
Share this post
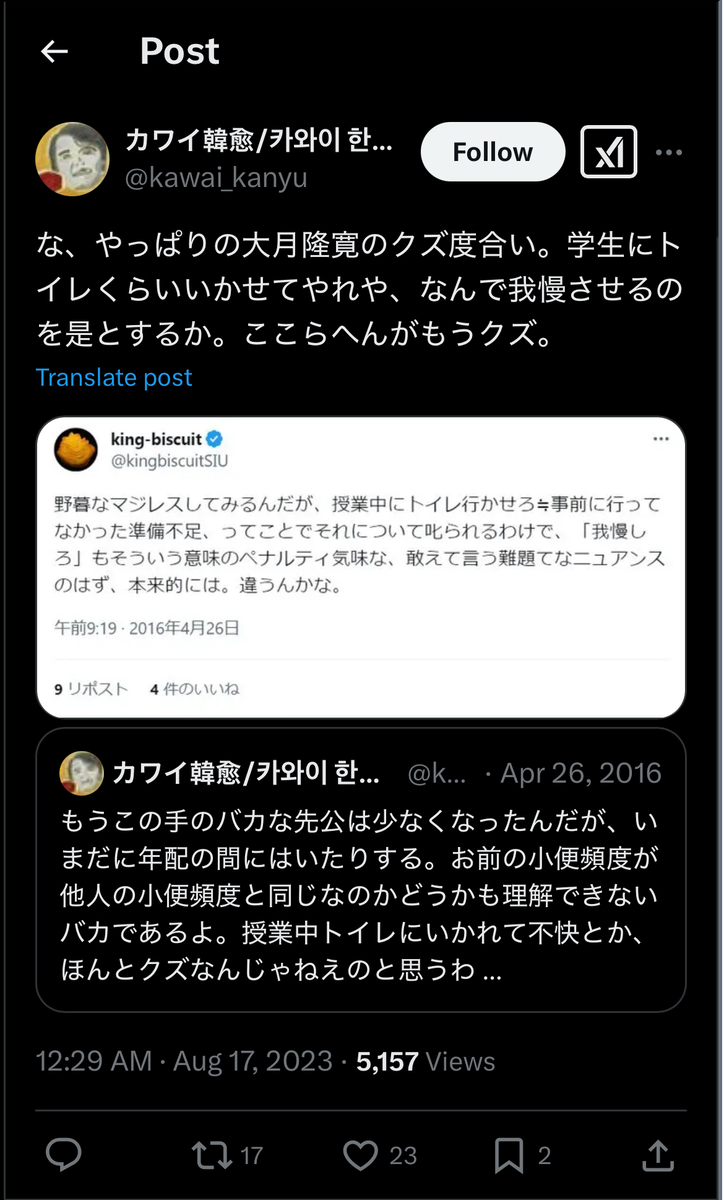click(x=659, y=1156)
